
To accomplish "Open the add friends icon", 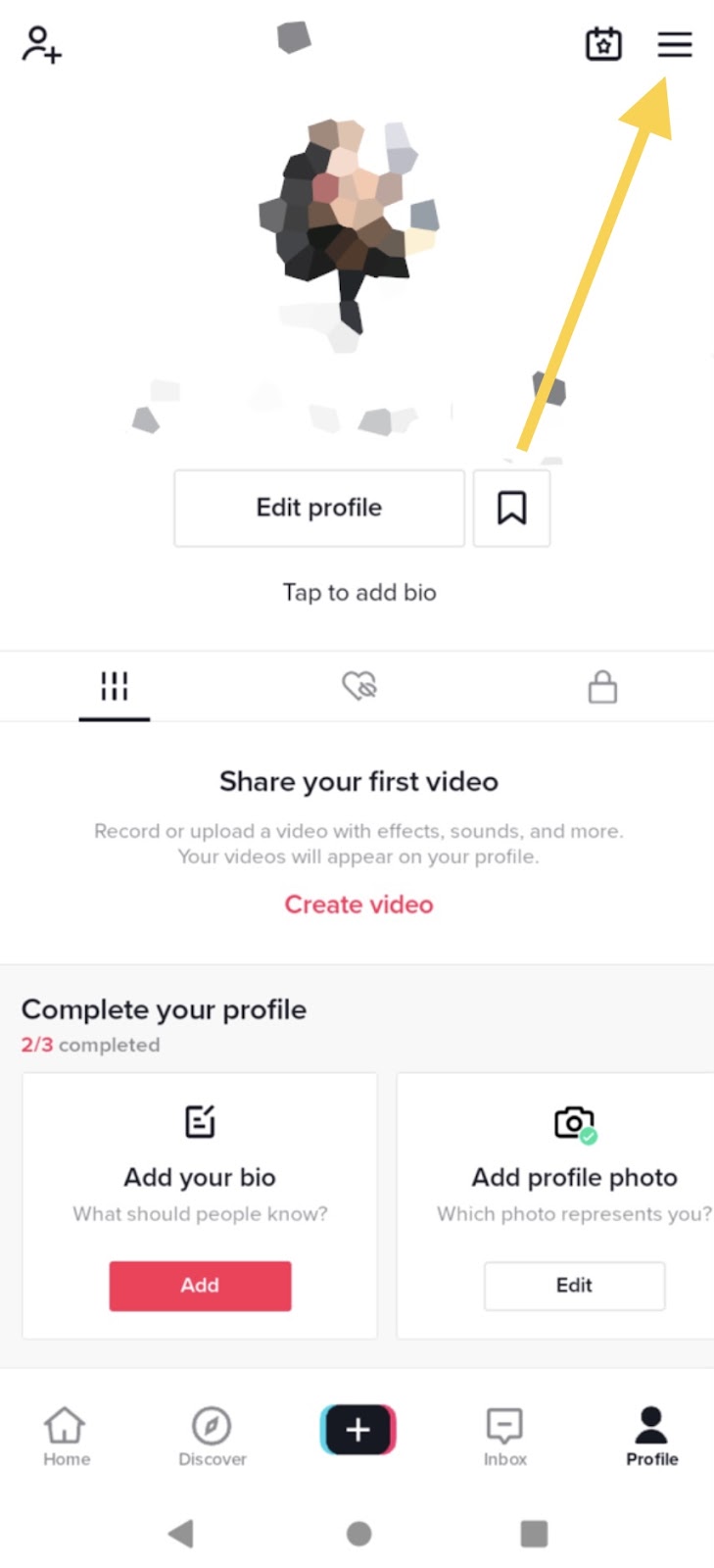I will [41, 45].
